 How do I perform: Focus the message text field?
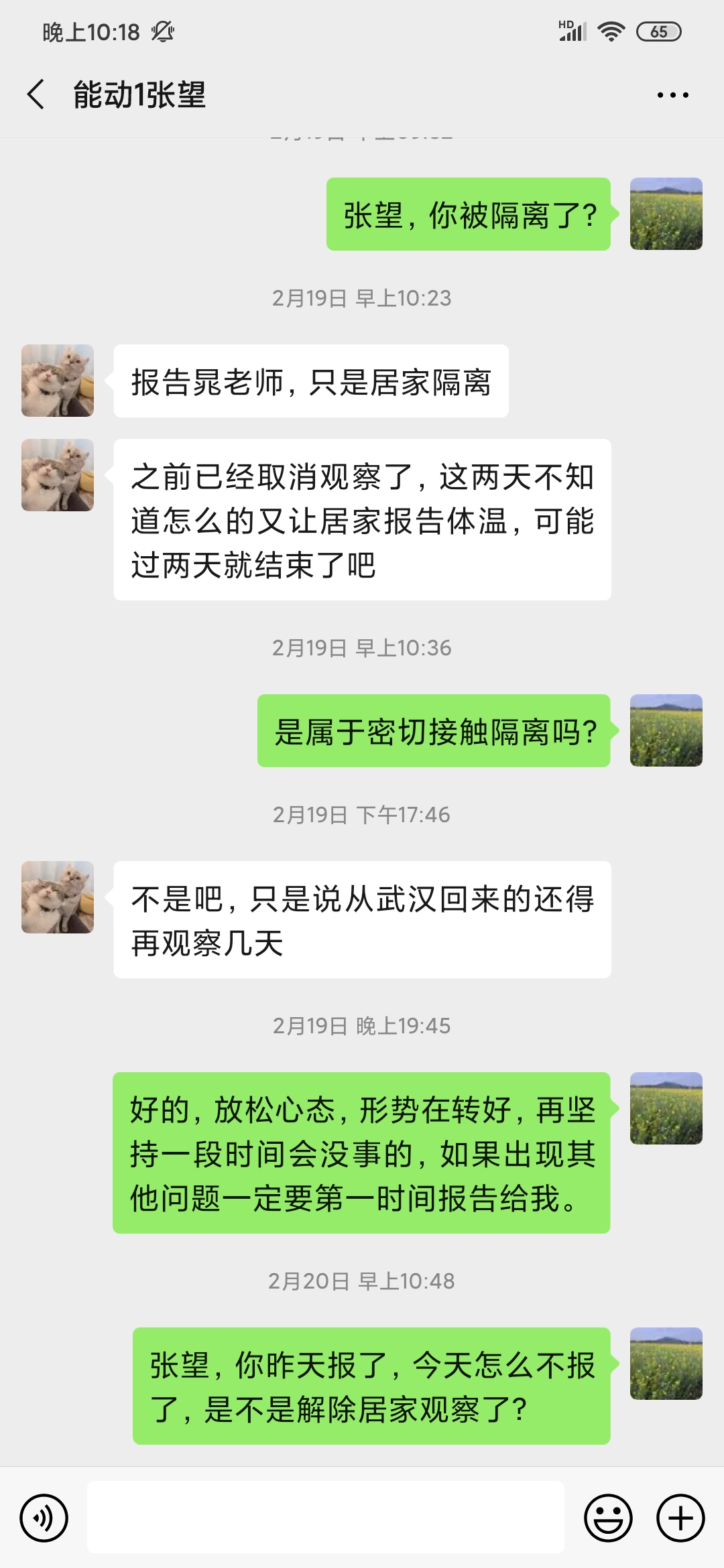click(325, 1518)
